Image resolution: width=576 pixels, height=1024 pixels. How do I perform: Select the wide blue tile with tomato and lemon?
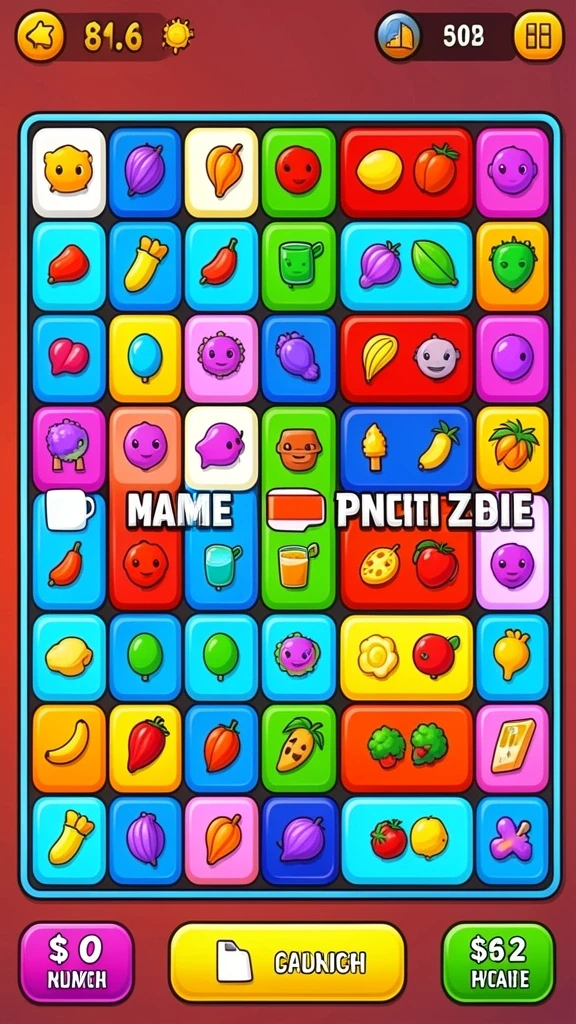point(406,840)
